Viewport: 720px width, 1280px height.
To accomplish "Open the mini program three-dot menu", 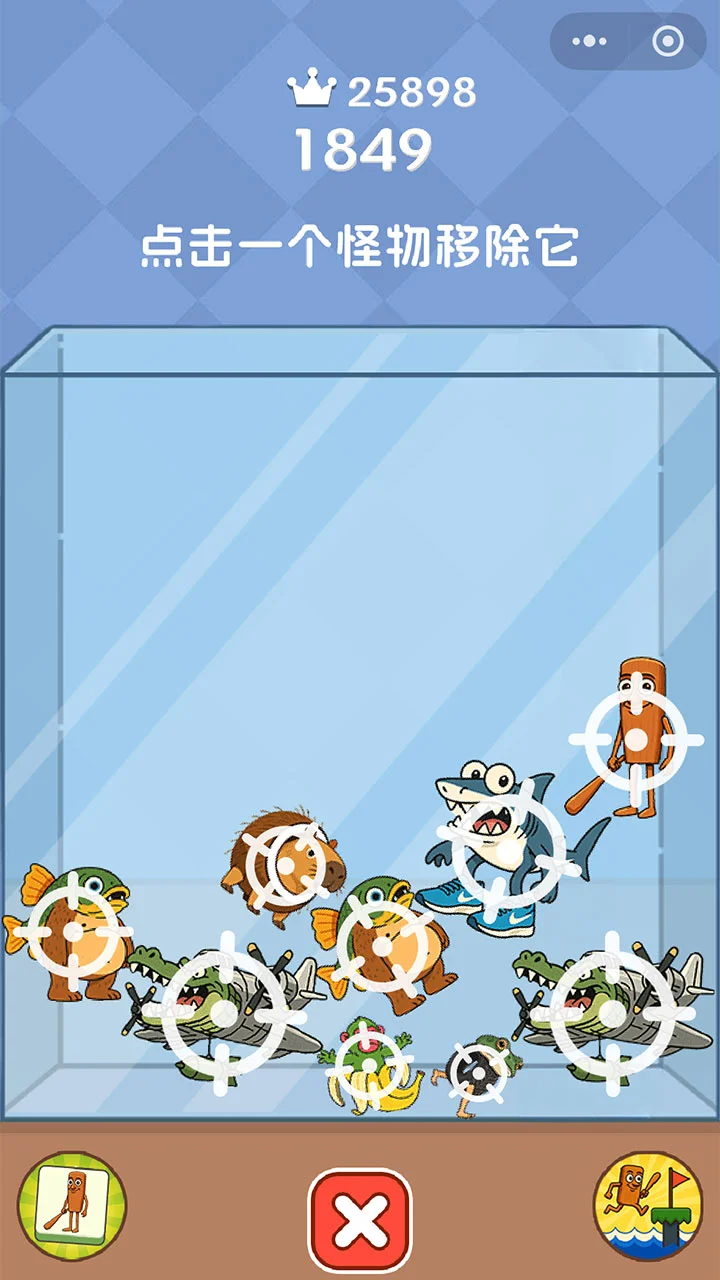I will pyautogui.click(x=589, y=41).
